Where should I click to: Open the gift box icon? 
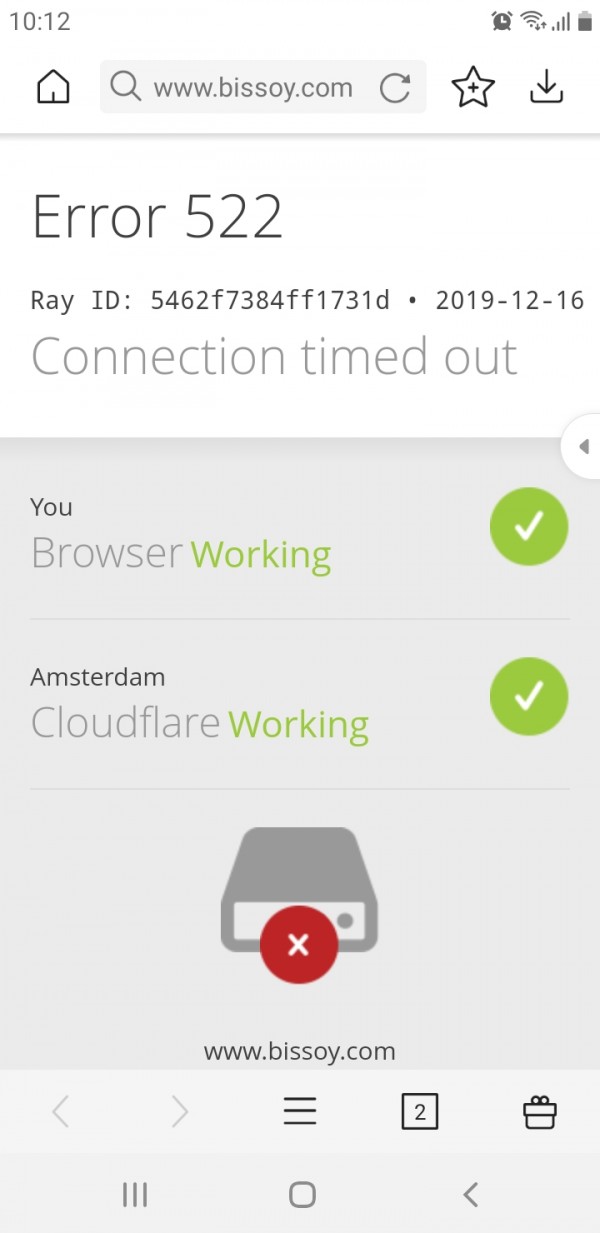coord(539,1111)
